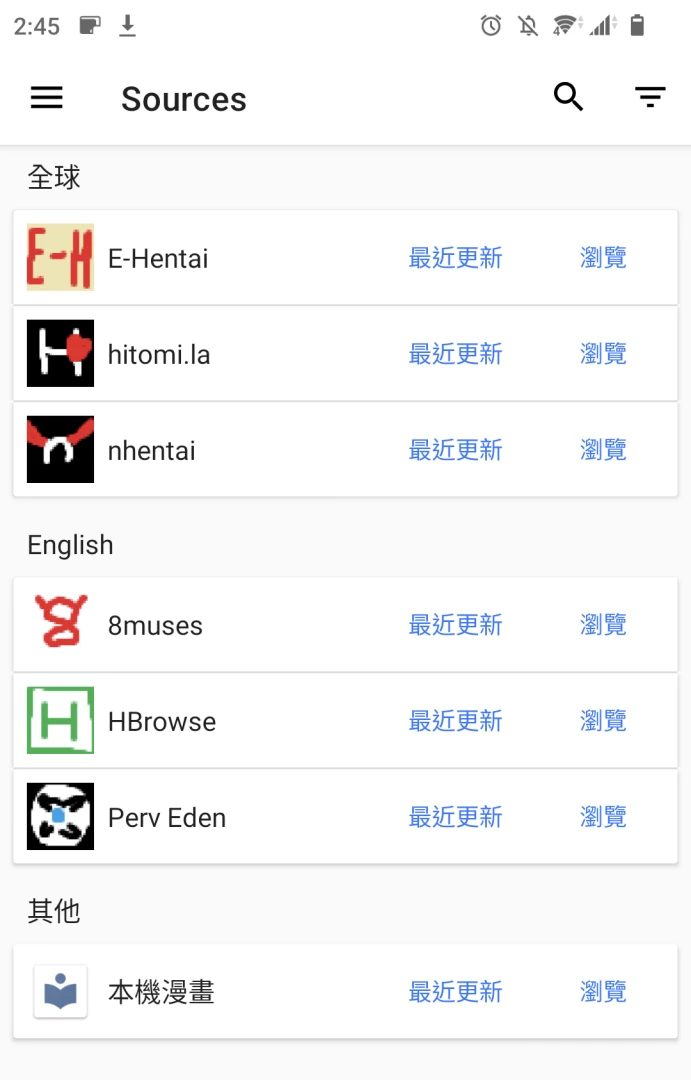Open search in Sources

point(568,98)
